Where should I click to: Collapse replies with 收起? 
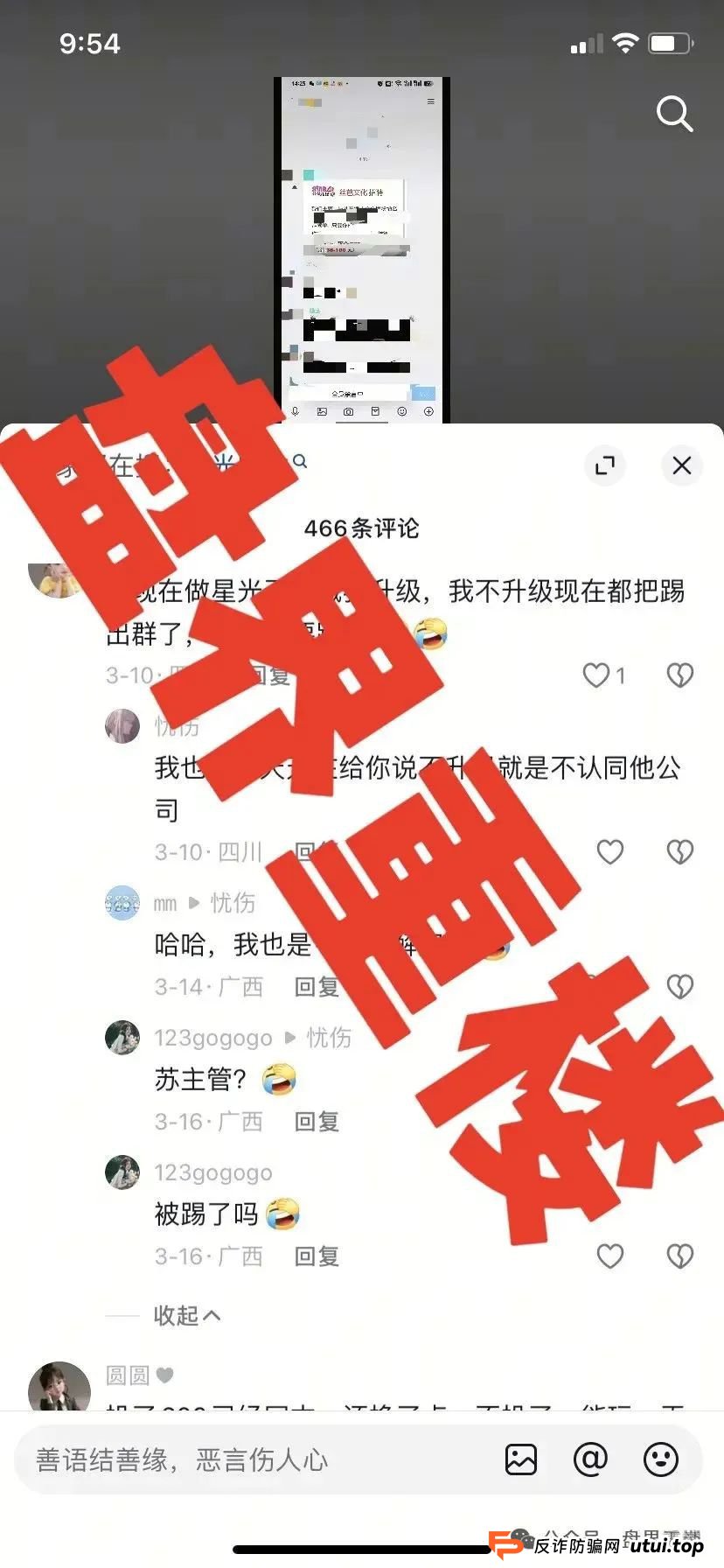[x=186, y=1315]
